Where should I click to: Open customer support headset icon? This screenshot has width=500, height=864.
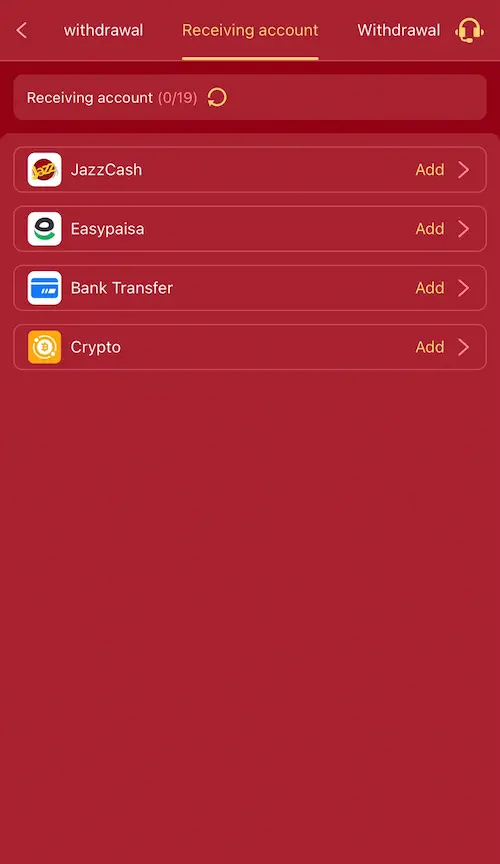(469, 30)
